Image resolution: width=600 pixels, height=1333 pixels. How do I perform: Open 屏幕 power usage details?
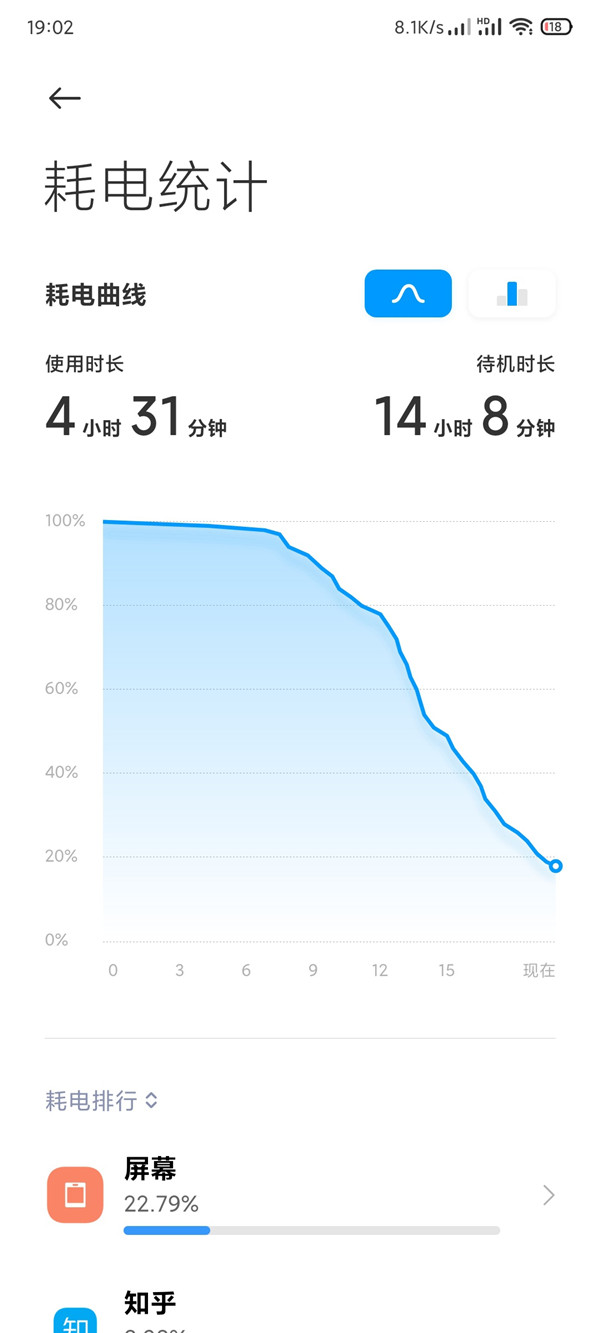click(300, 1195)
